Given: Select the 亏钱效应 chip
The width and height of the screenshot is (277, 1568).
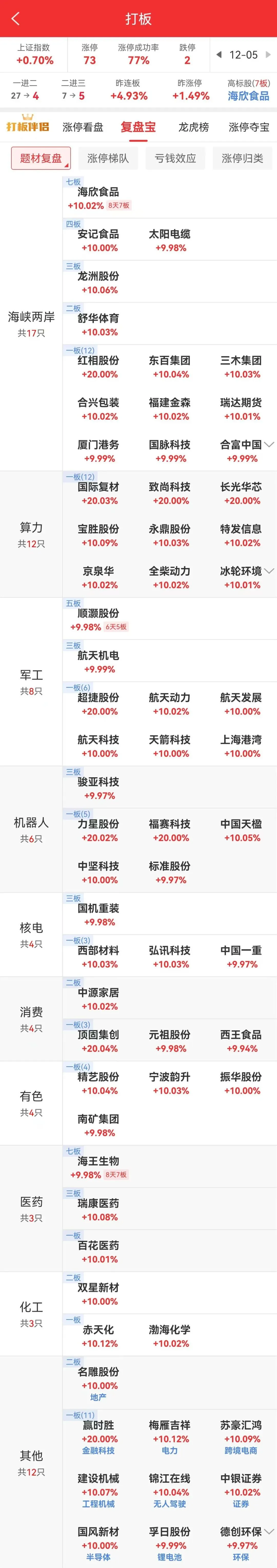Looking at the screenshot, I should click(175, 158).
